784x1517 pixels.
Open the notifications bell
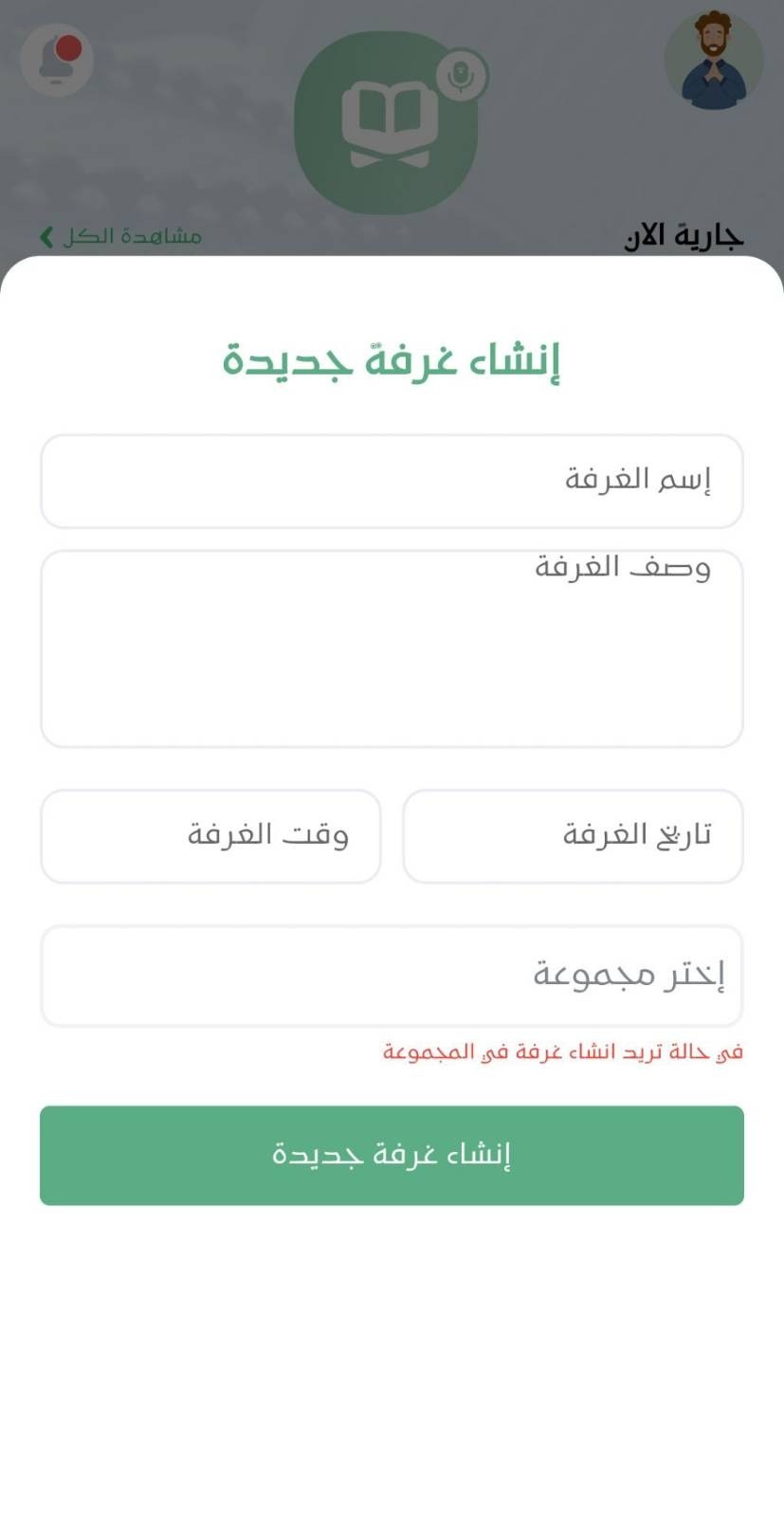point(57,60)
